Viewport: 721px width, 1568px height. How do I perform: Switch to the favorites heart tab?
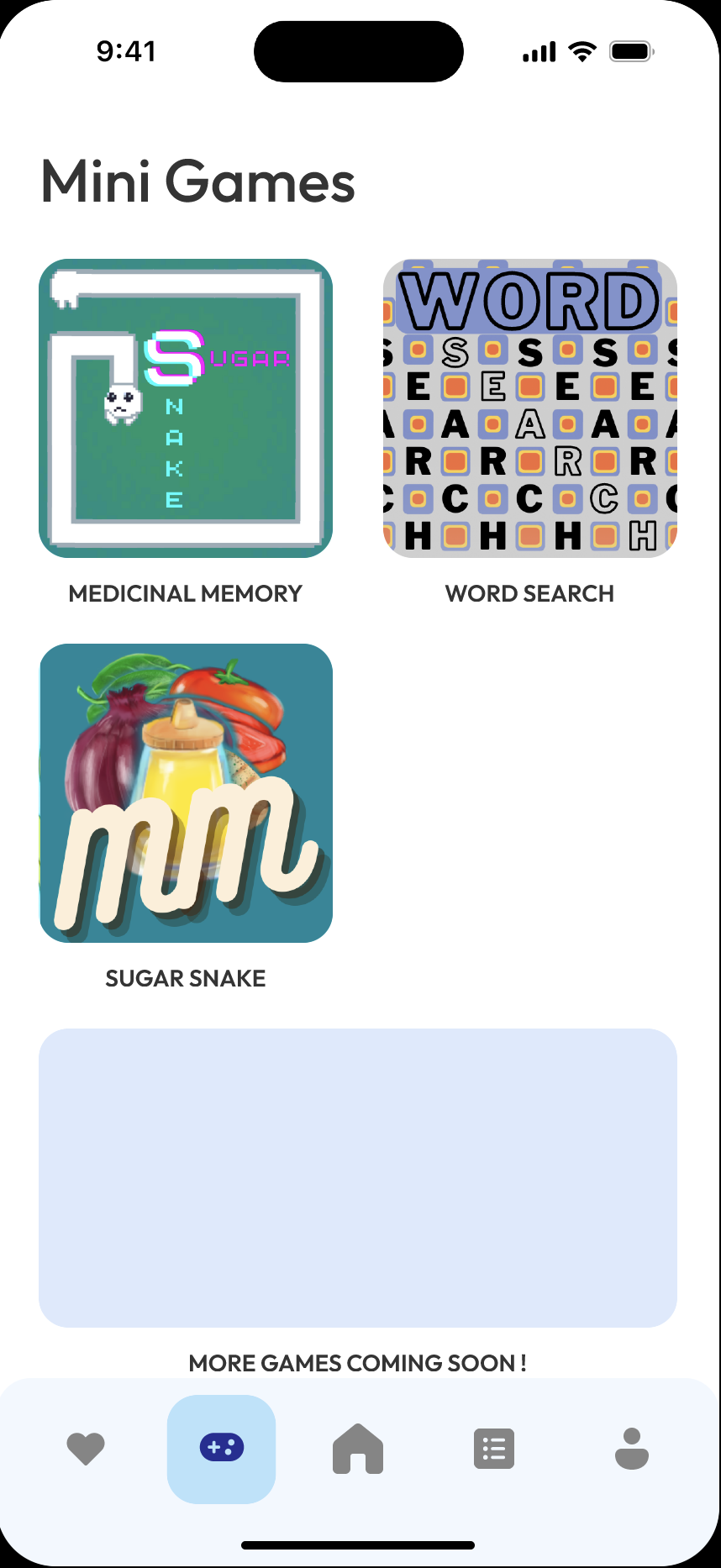pos(86,1450)
